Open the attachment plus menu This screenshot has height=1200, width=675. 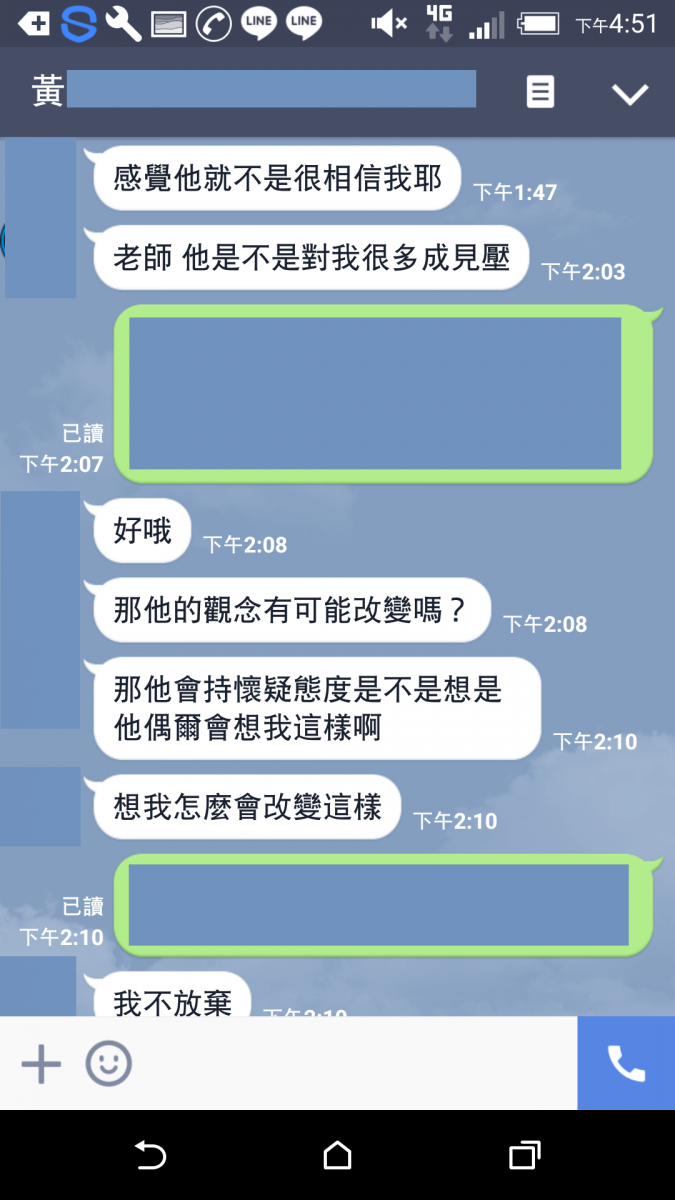pos(41,1063)
